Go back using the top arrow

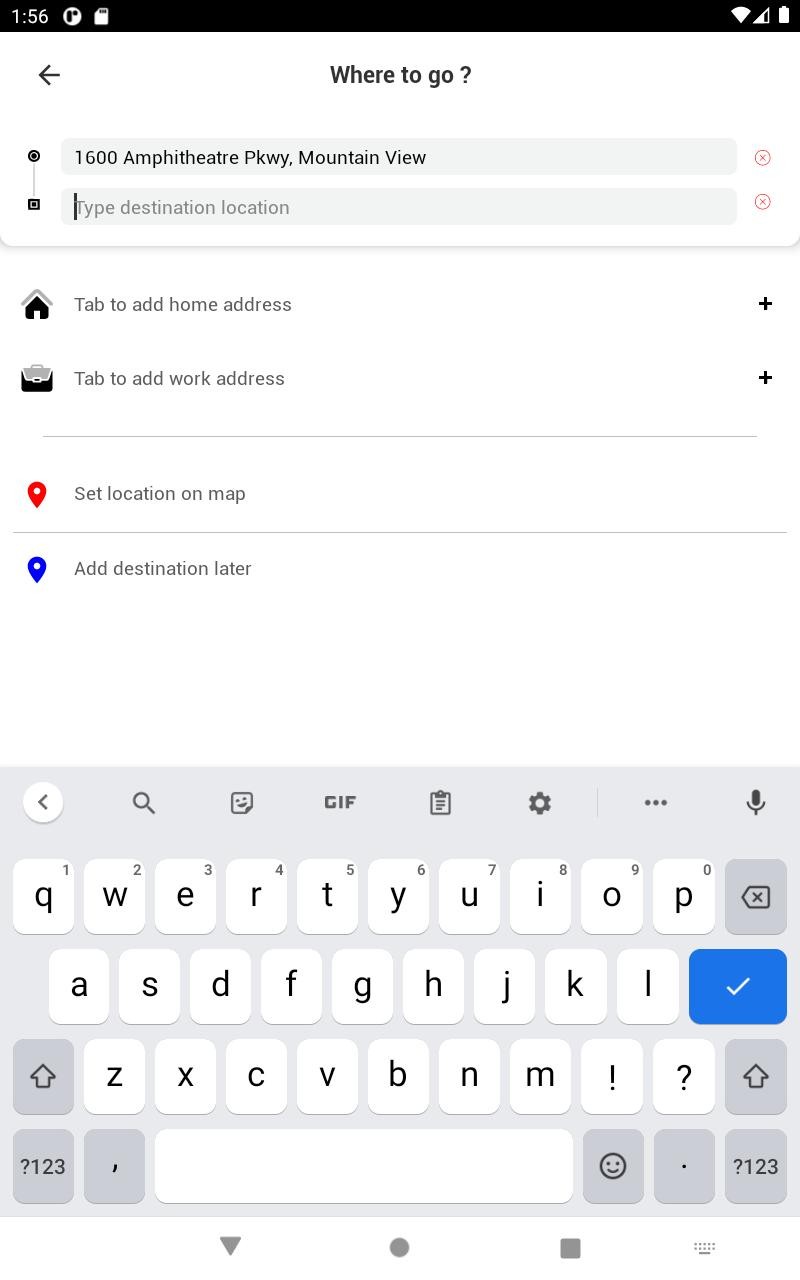[x=49, y=75]
